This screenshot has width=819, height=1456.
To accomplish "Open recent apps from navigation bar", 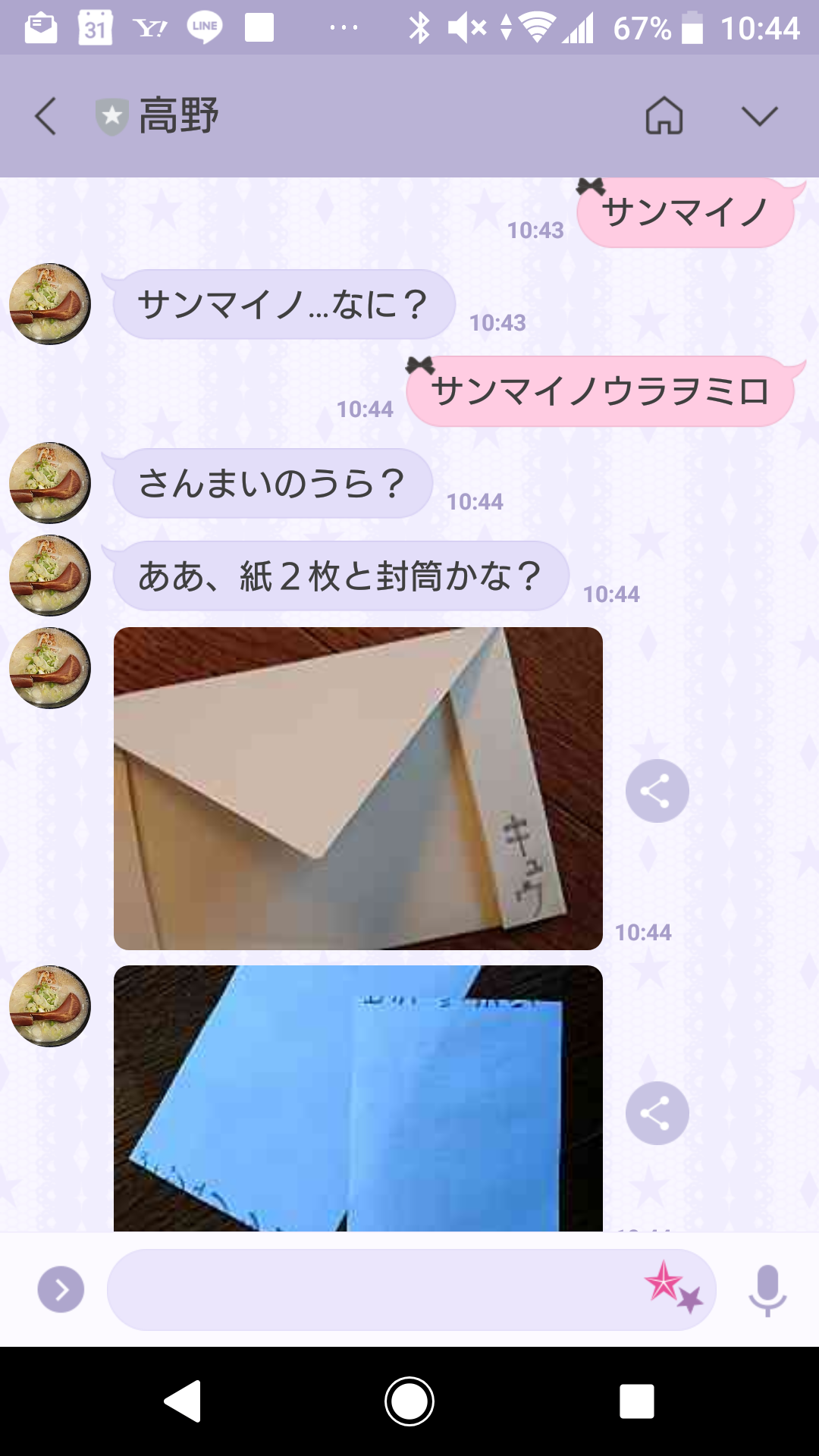I will (x=636, y=1401).
